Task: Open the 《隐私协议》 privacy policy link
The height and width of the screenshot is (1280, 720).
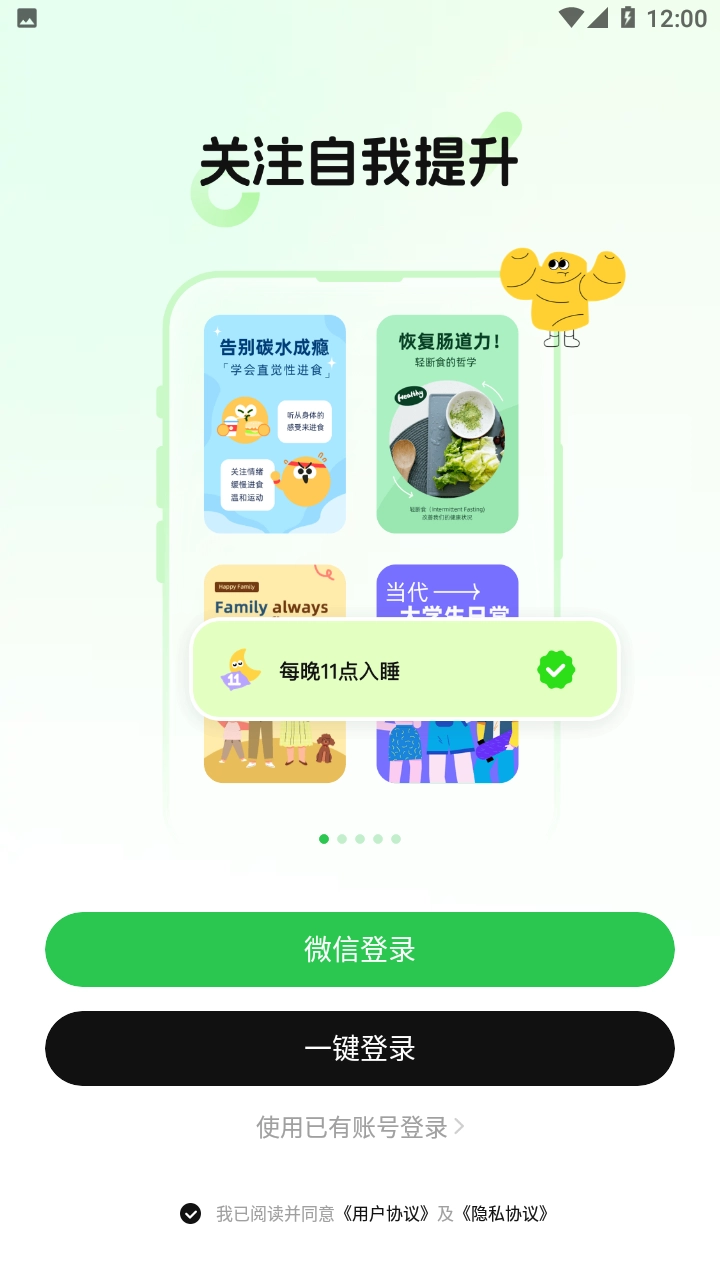Action: point(505,1214)
